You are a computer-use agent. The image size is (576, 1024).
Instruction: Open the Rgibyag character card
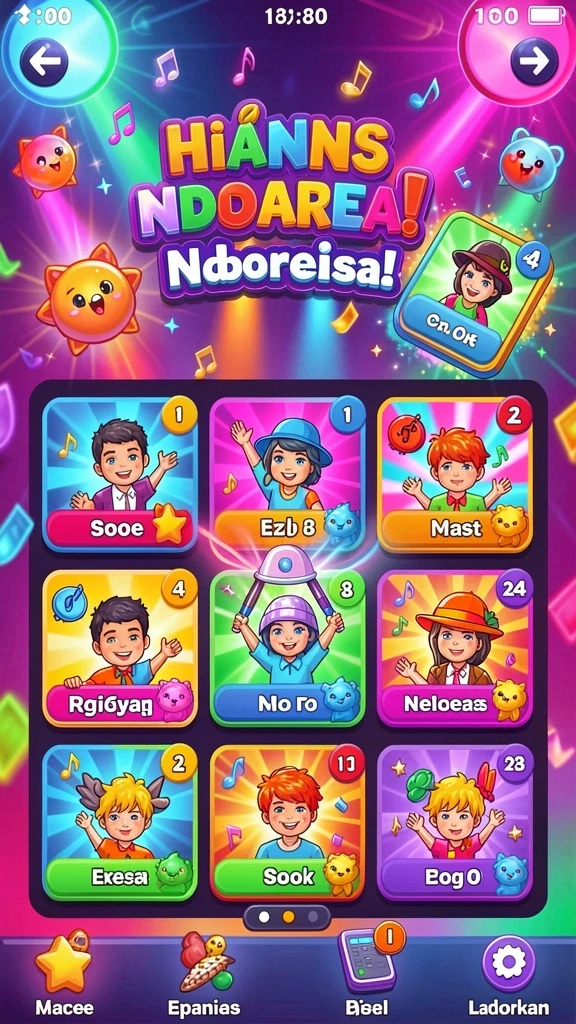(120, 648)
